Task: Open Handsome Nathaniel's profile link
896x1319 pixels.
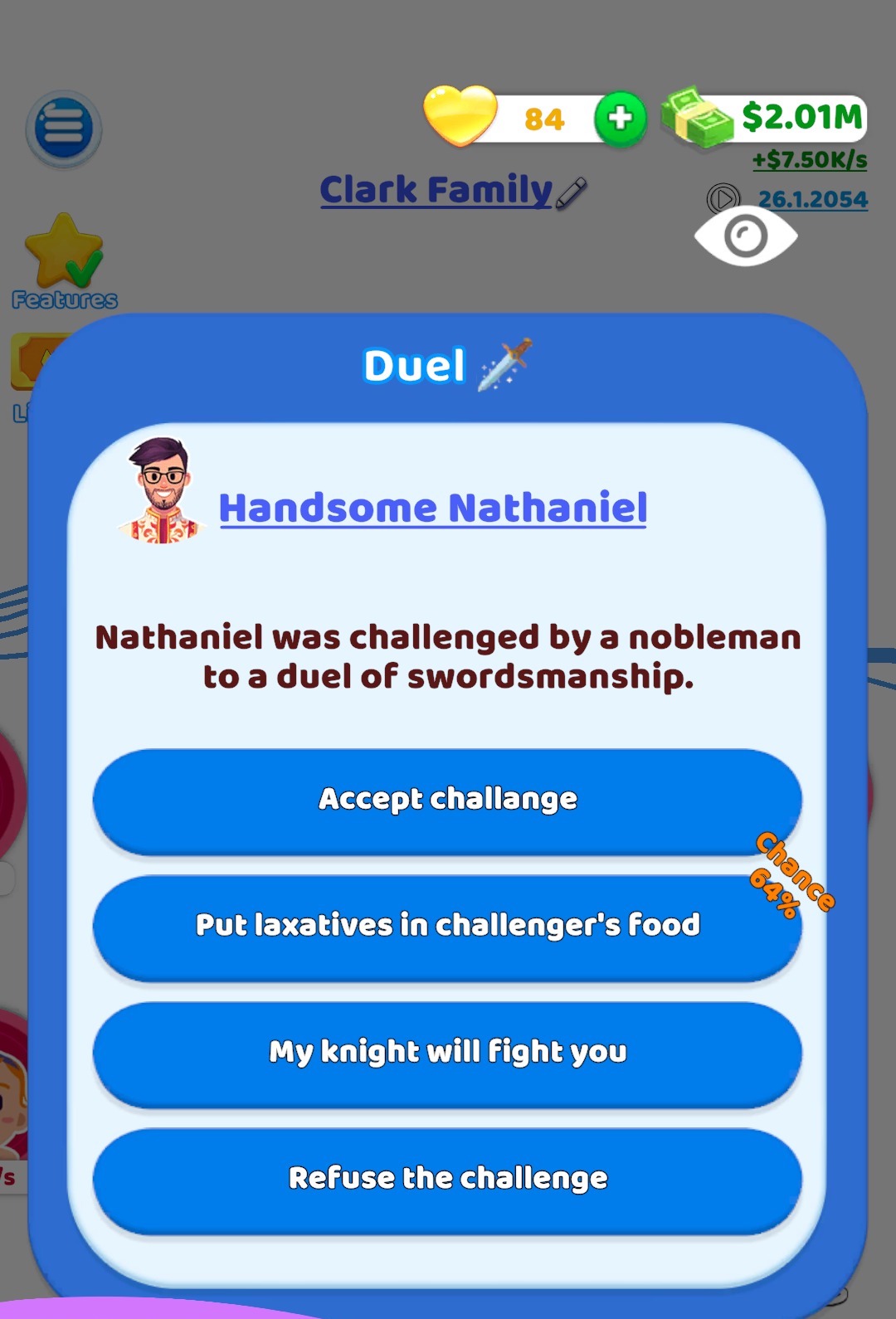Action: 432,508
